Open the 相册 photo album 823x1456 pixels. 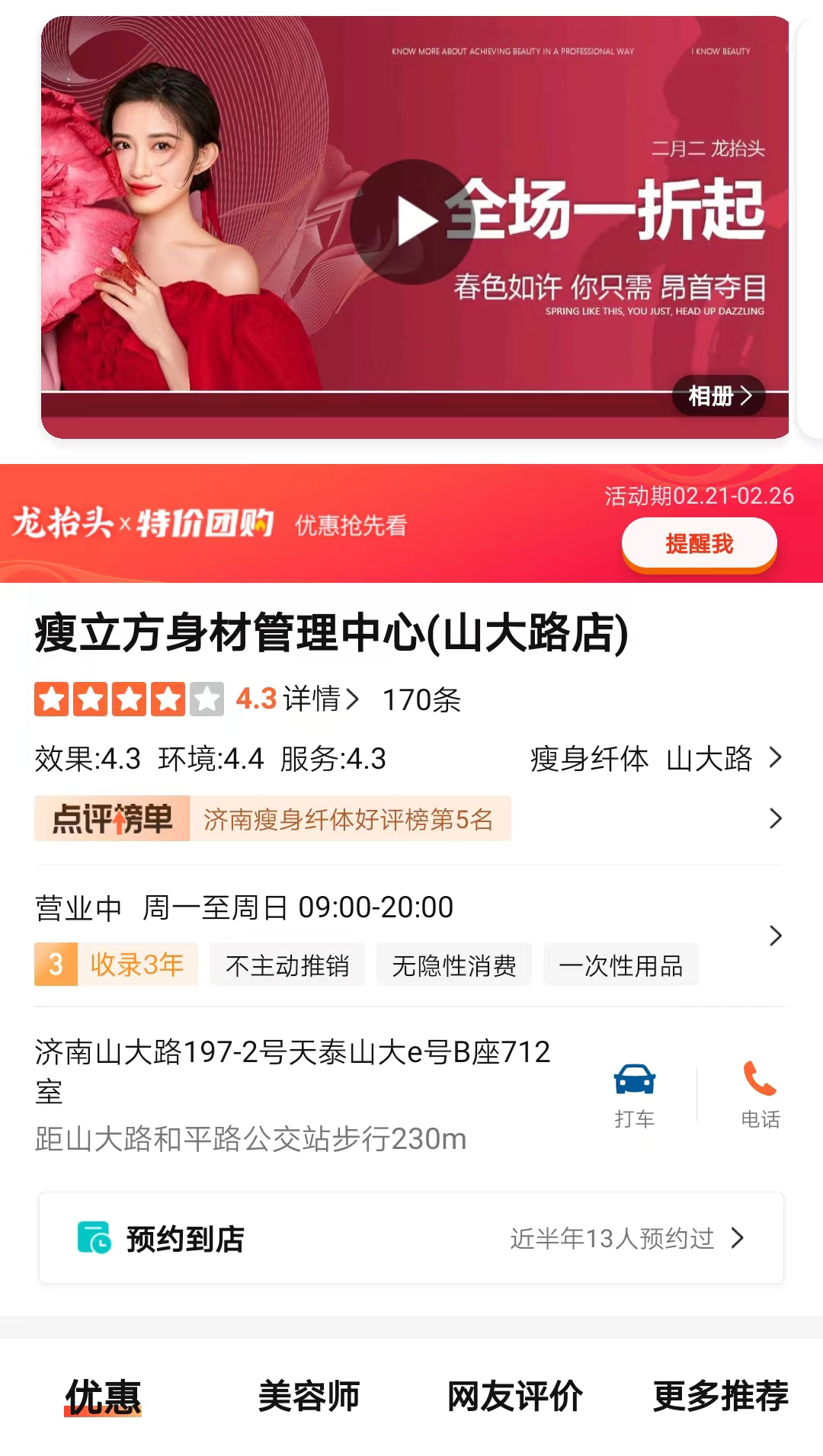click(719, 395)
